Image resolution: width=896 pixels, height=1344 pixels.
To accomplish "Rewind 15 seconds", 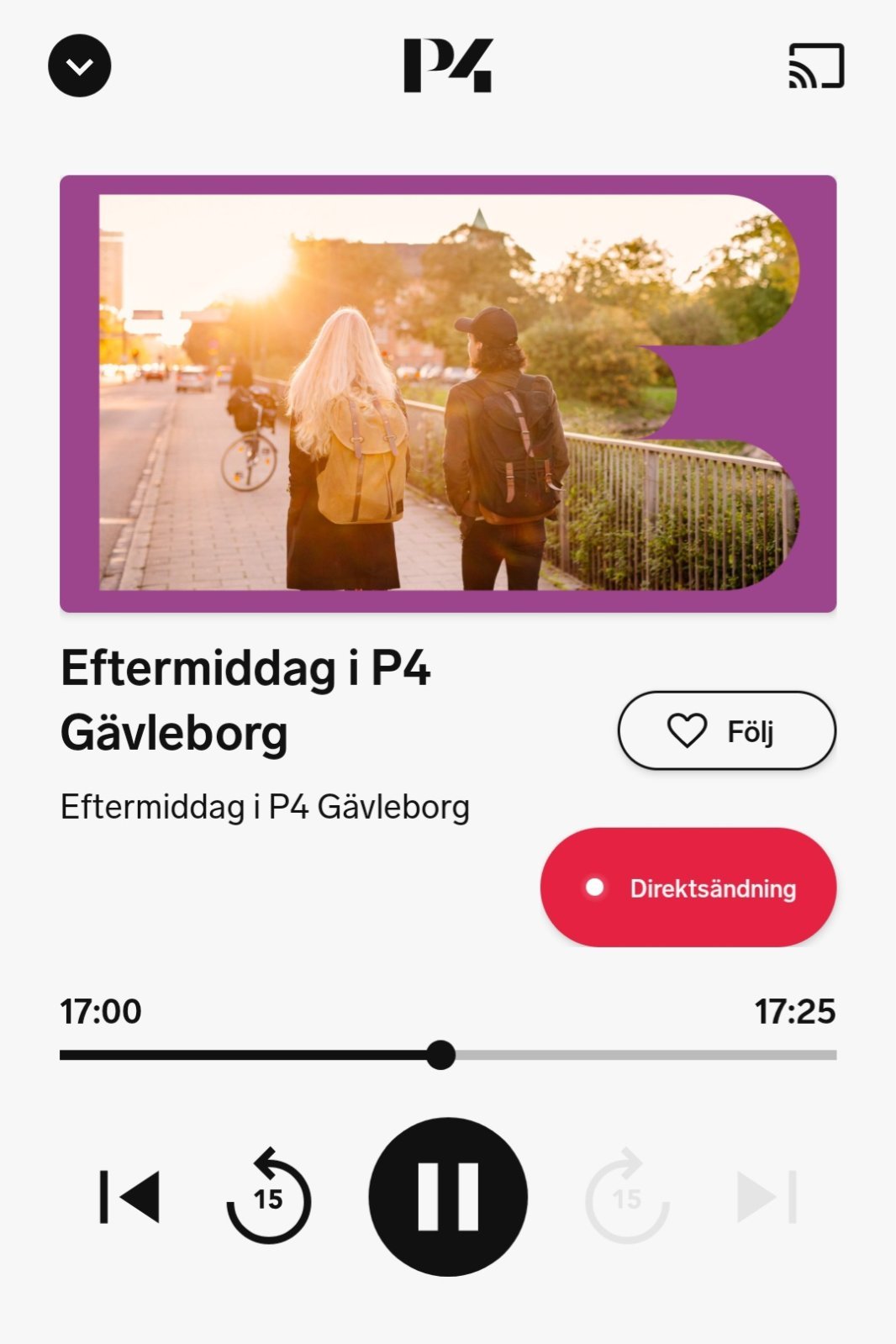I will [x=268, y=1196].
